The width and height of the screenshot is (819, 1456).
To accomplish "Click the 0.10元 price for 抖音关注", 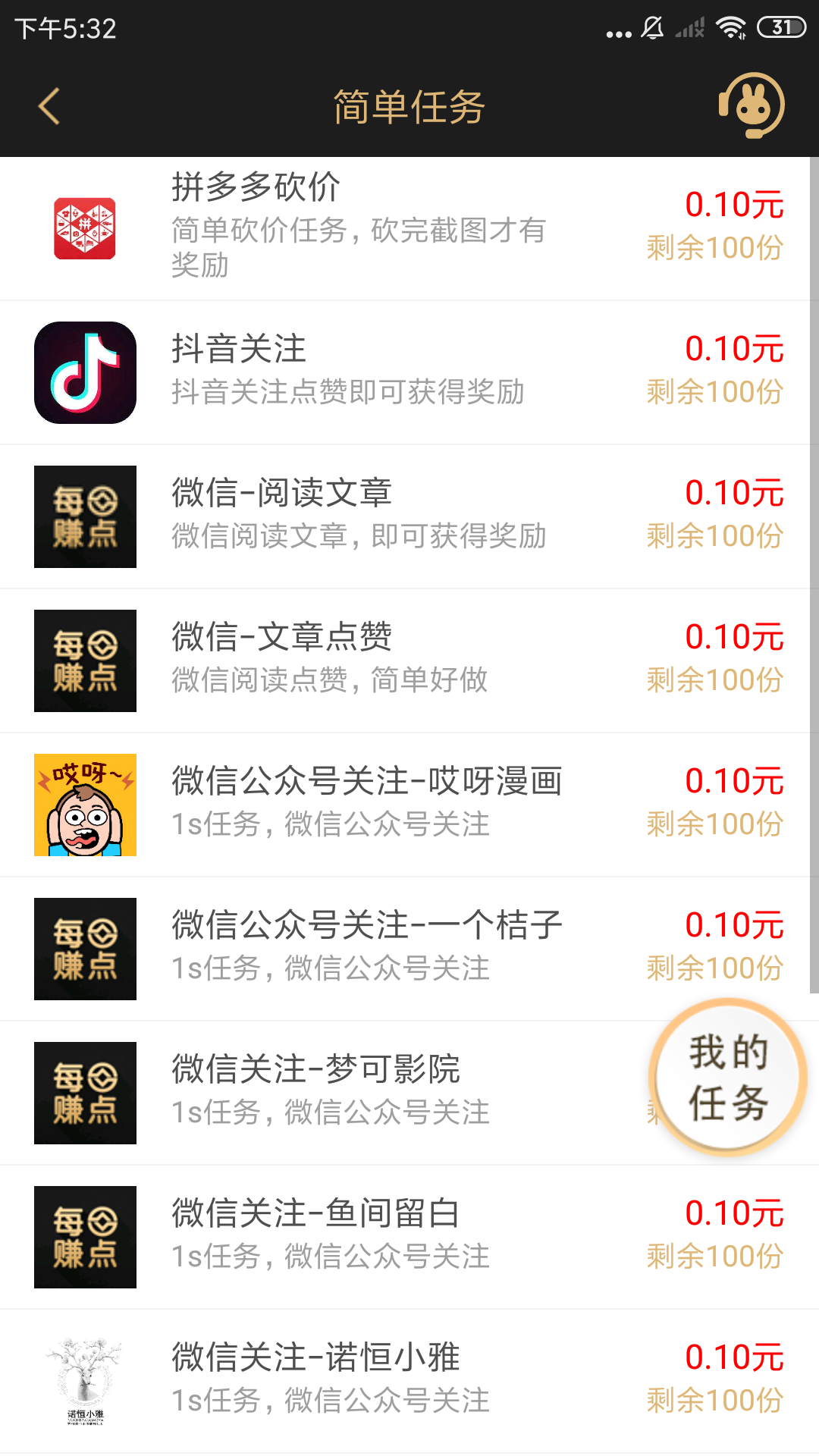I will tap(733, 347).
